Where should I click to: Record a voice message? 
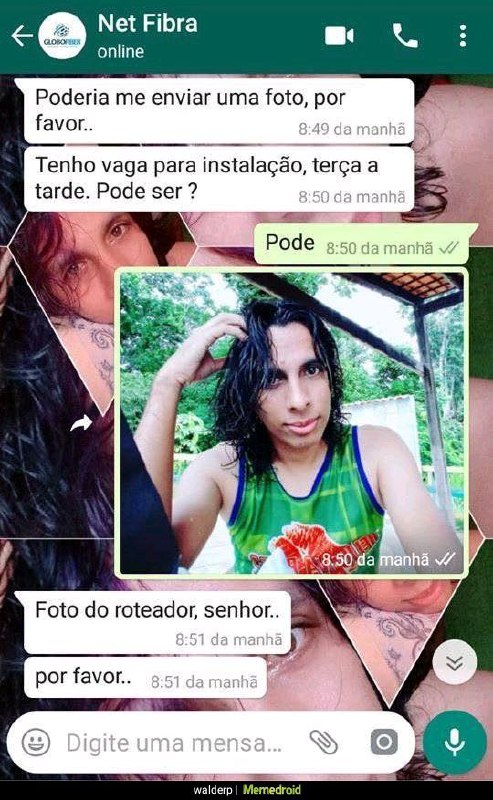coord(454,742)
